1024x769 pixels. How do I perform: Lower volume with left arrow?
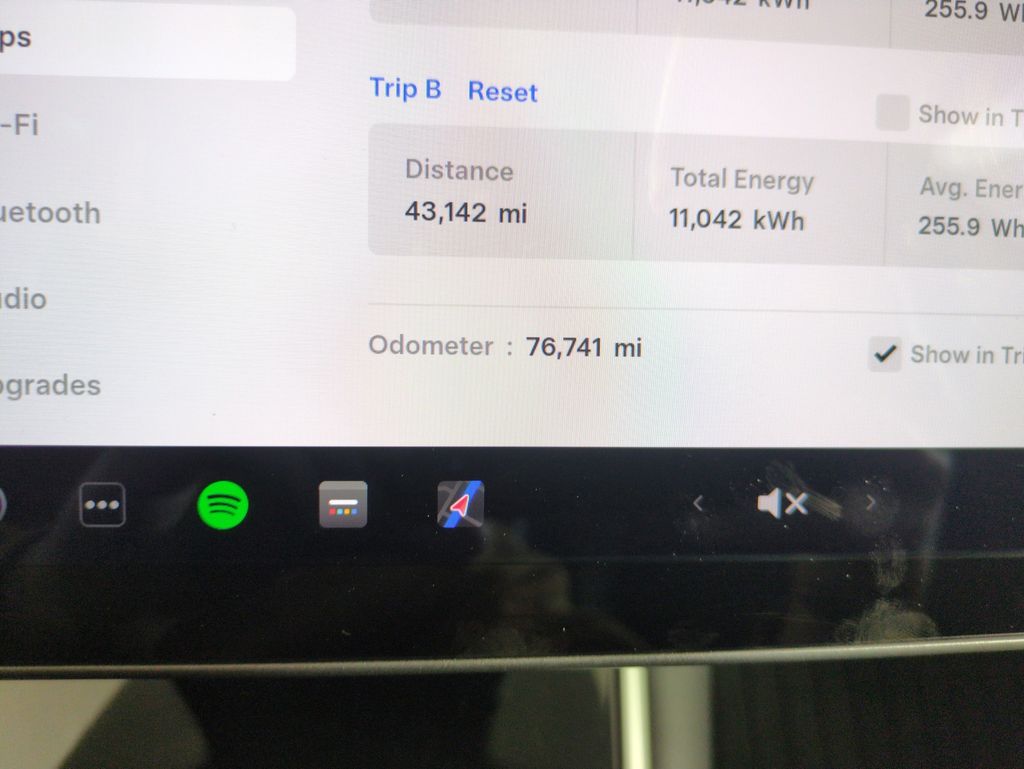tap(698, 503)
